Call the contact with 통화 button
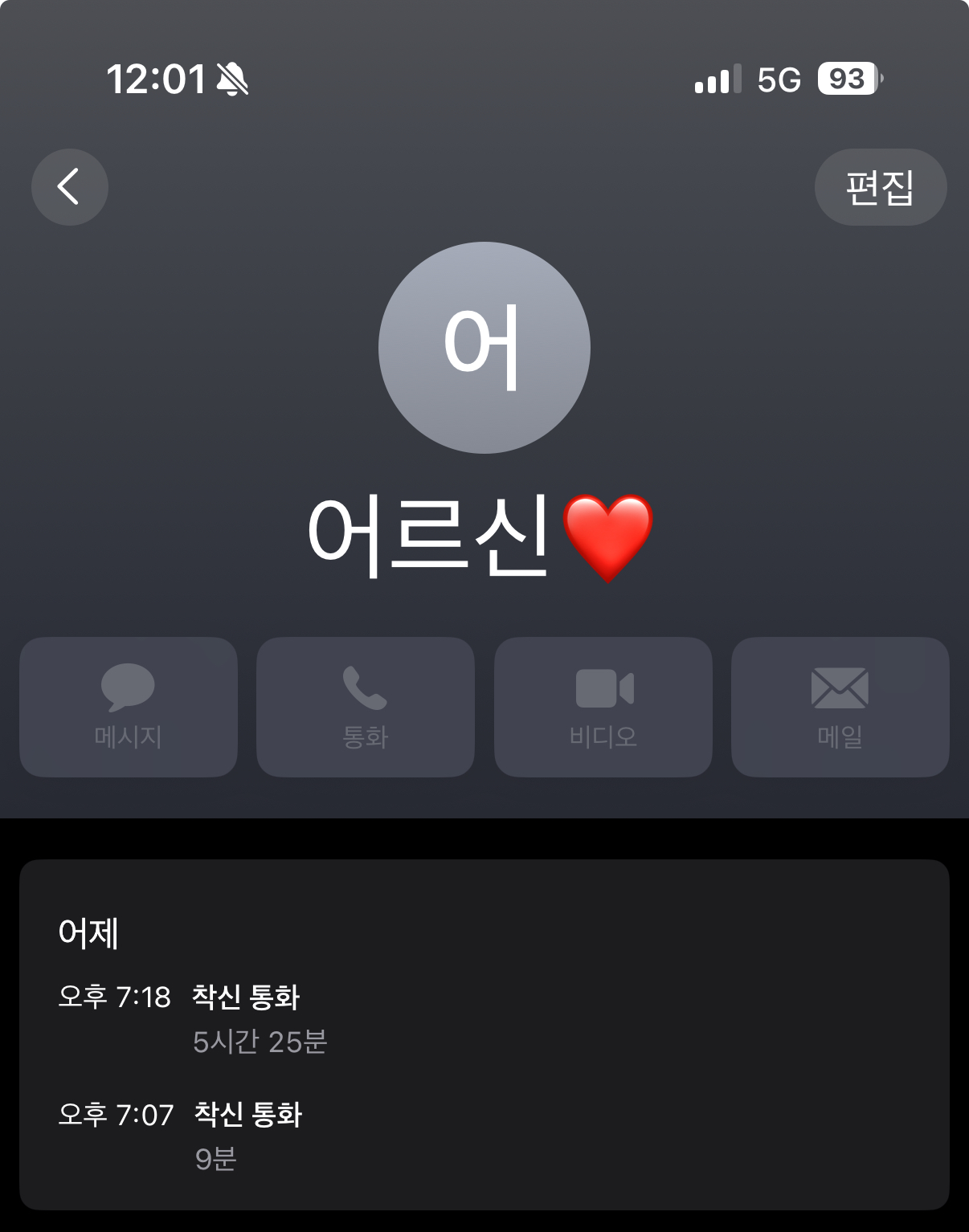 click(x=366, y=707)
